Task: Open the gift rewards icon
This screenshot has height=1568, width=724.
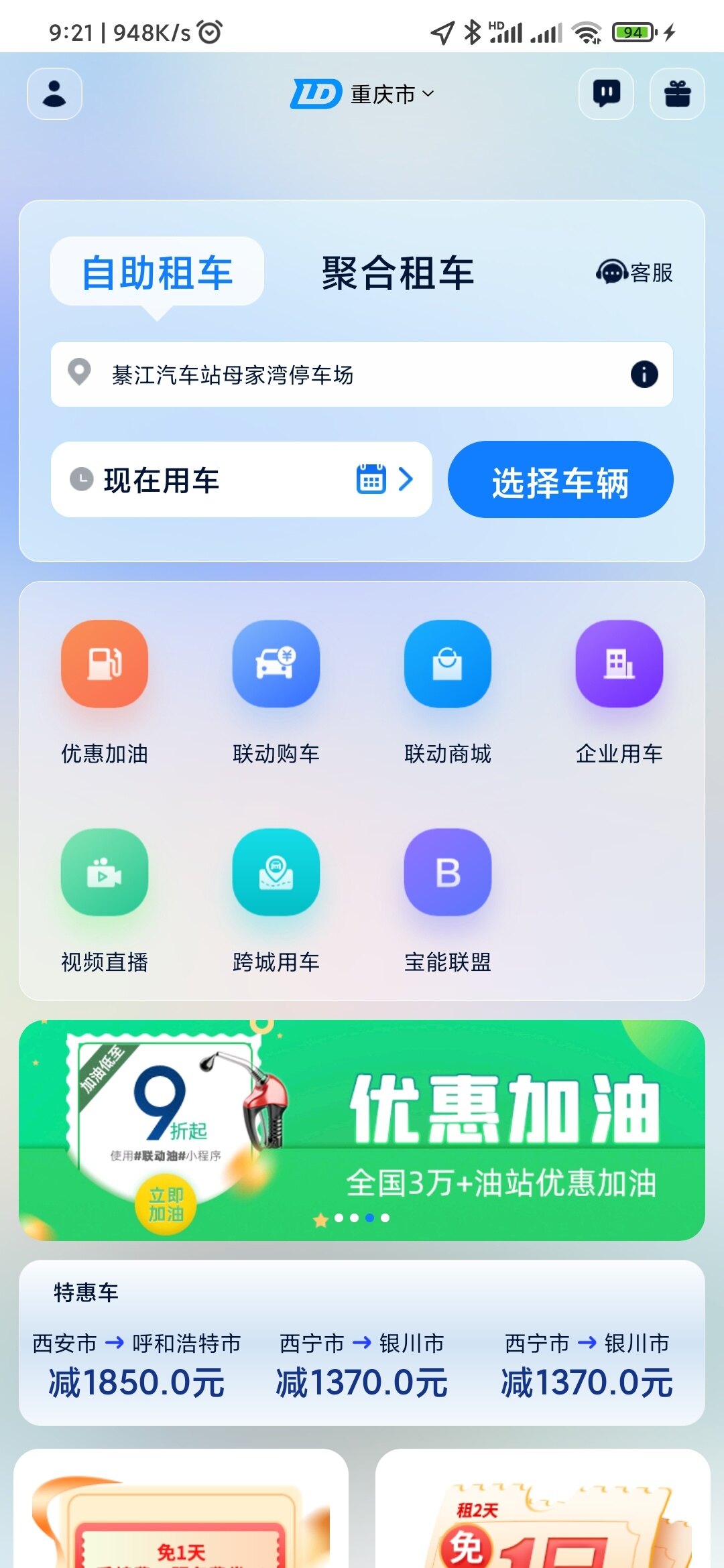Action: click(677, 94)
